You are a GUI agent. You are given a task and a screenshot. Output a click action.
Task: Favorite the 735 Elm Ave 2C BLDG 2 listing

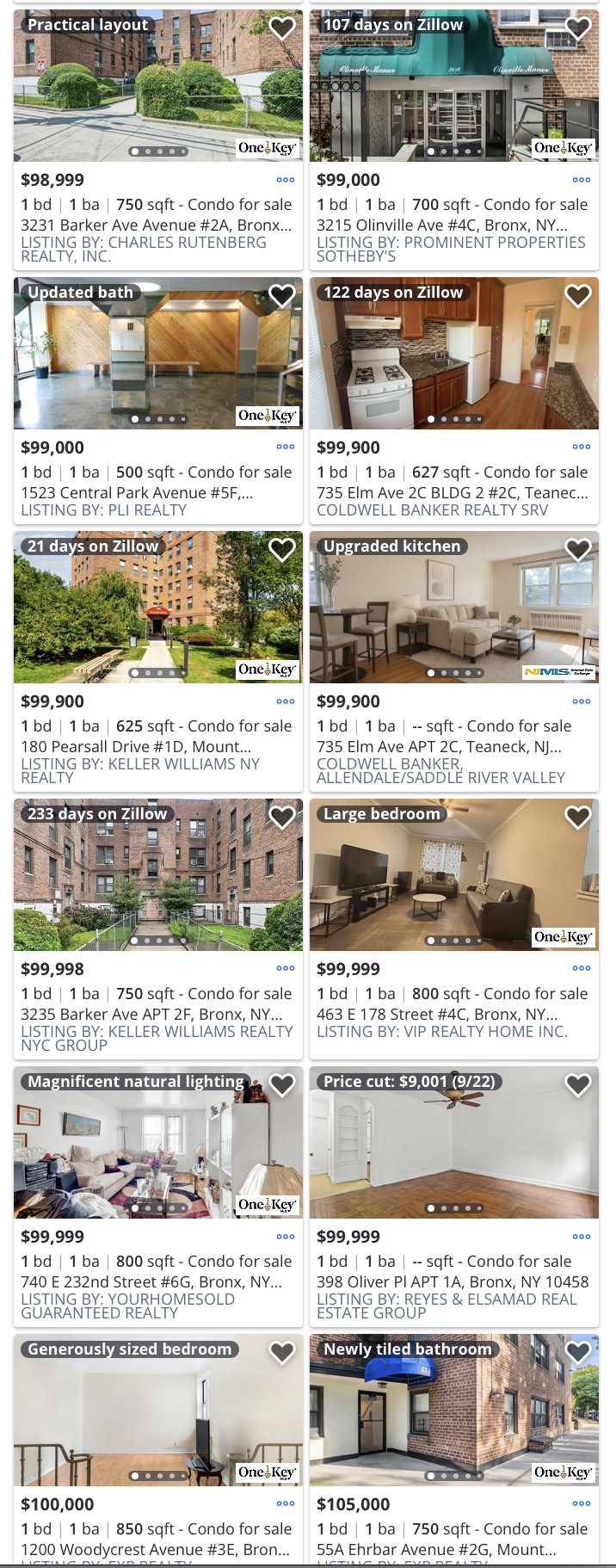[x=578, y=296]
